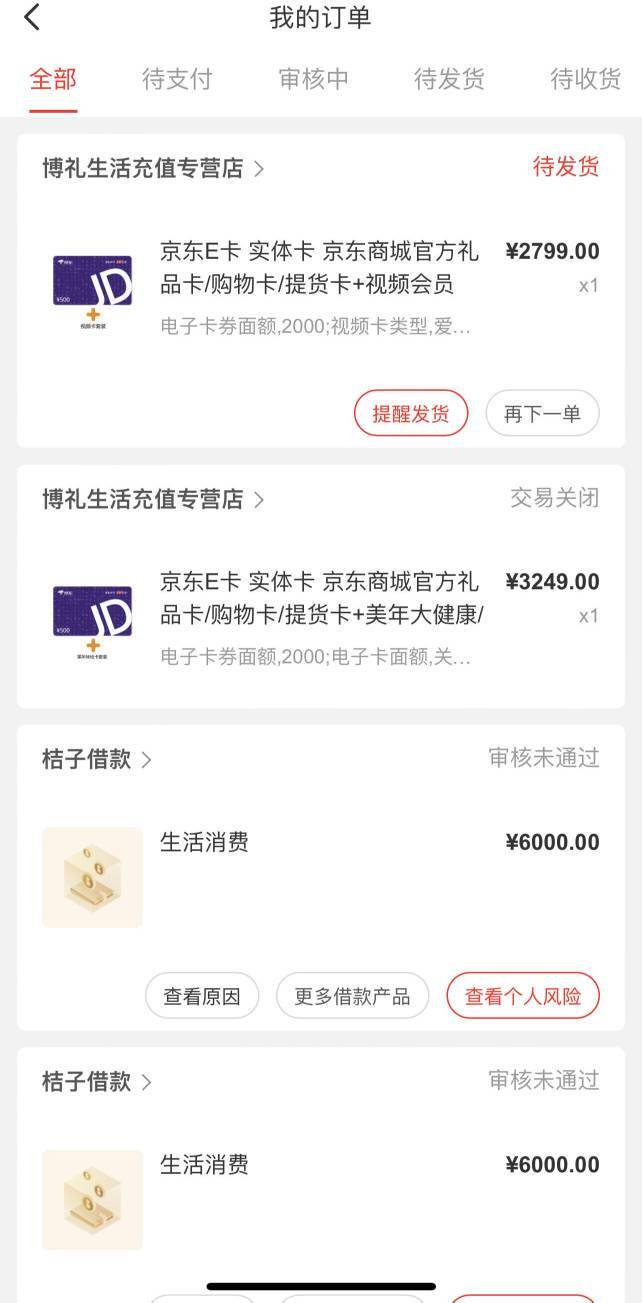Switch to the 待支付 tab
Viewport: 642px width, 1303px height.
177,80
